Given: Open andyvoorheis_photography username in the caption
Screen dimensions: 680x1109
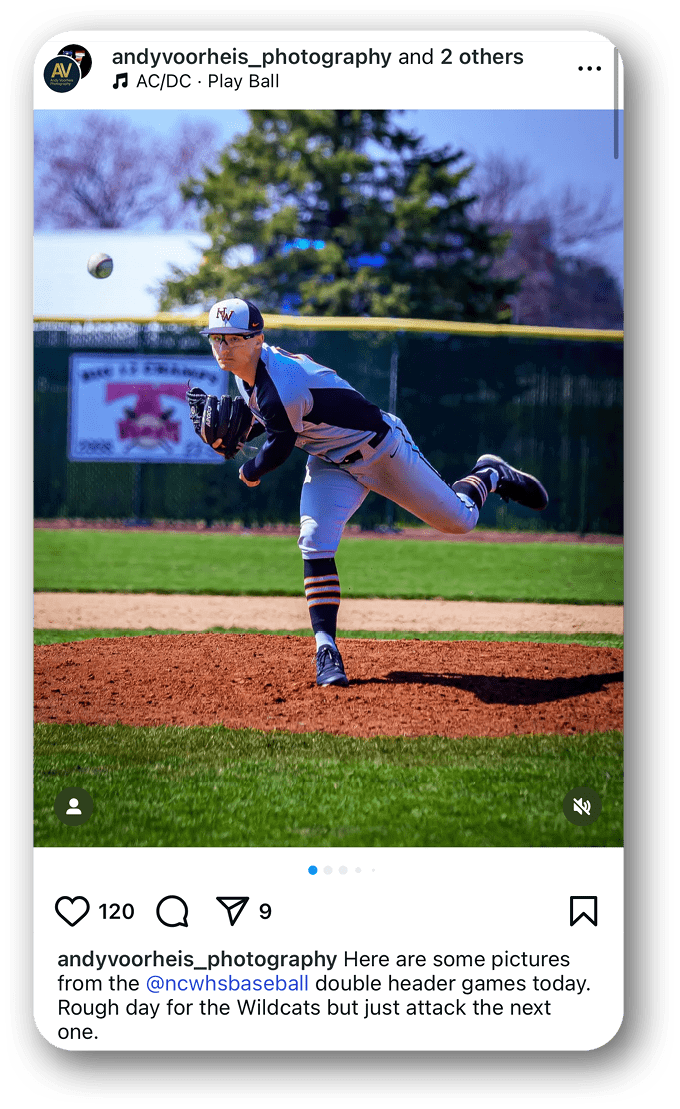Looking at the screenshot, I should tap(197, 959).
